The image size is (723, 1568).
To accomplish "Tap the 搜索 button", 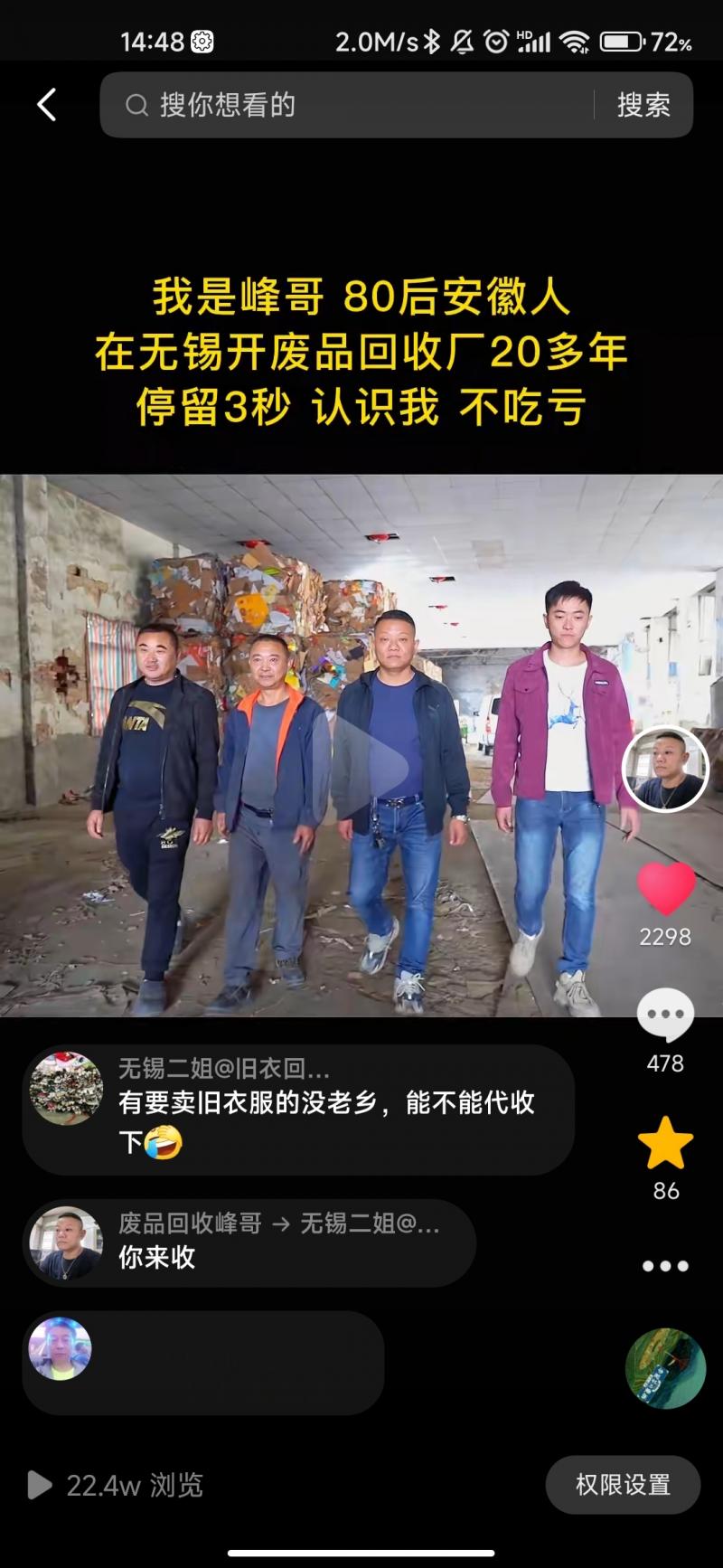I will click(x=643, y=106).
